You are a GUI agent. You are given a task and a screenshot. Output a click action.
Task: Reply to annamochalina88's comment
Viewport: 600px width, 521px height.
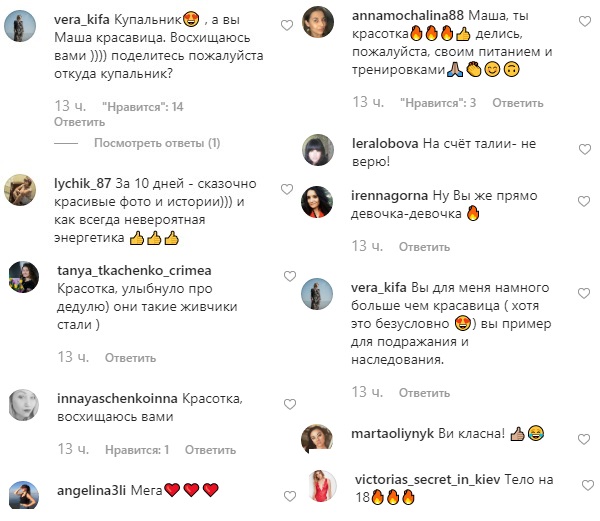(x=518, y=103)
